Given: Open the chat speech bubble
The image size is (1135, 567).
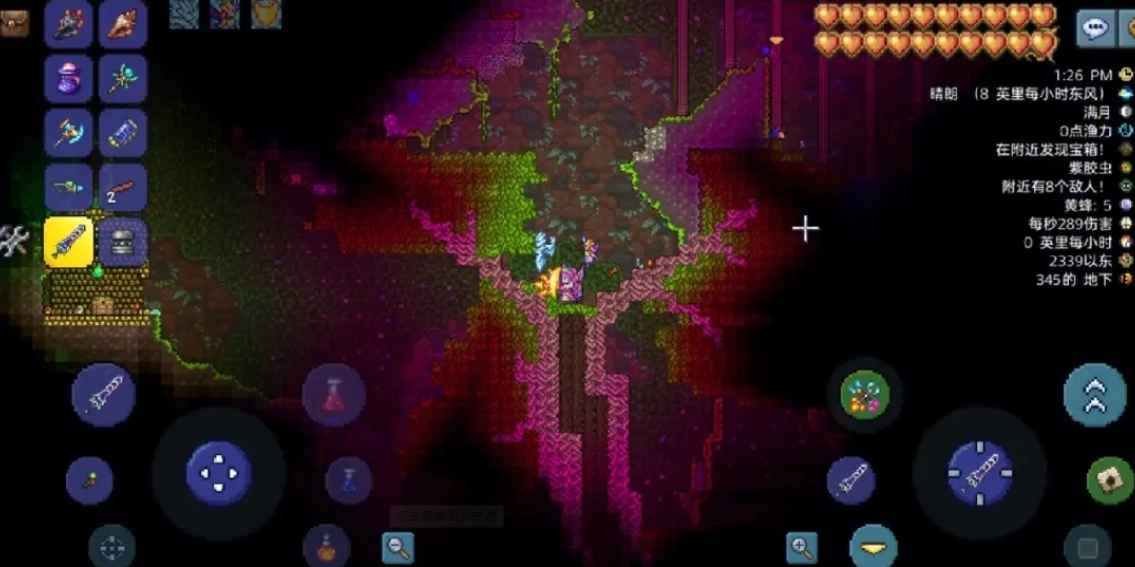Looking at the screenshot, I should tap(1096, 28).
